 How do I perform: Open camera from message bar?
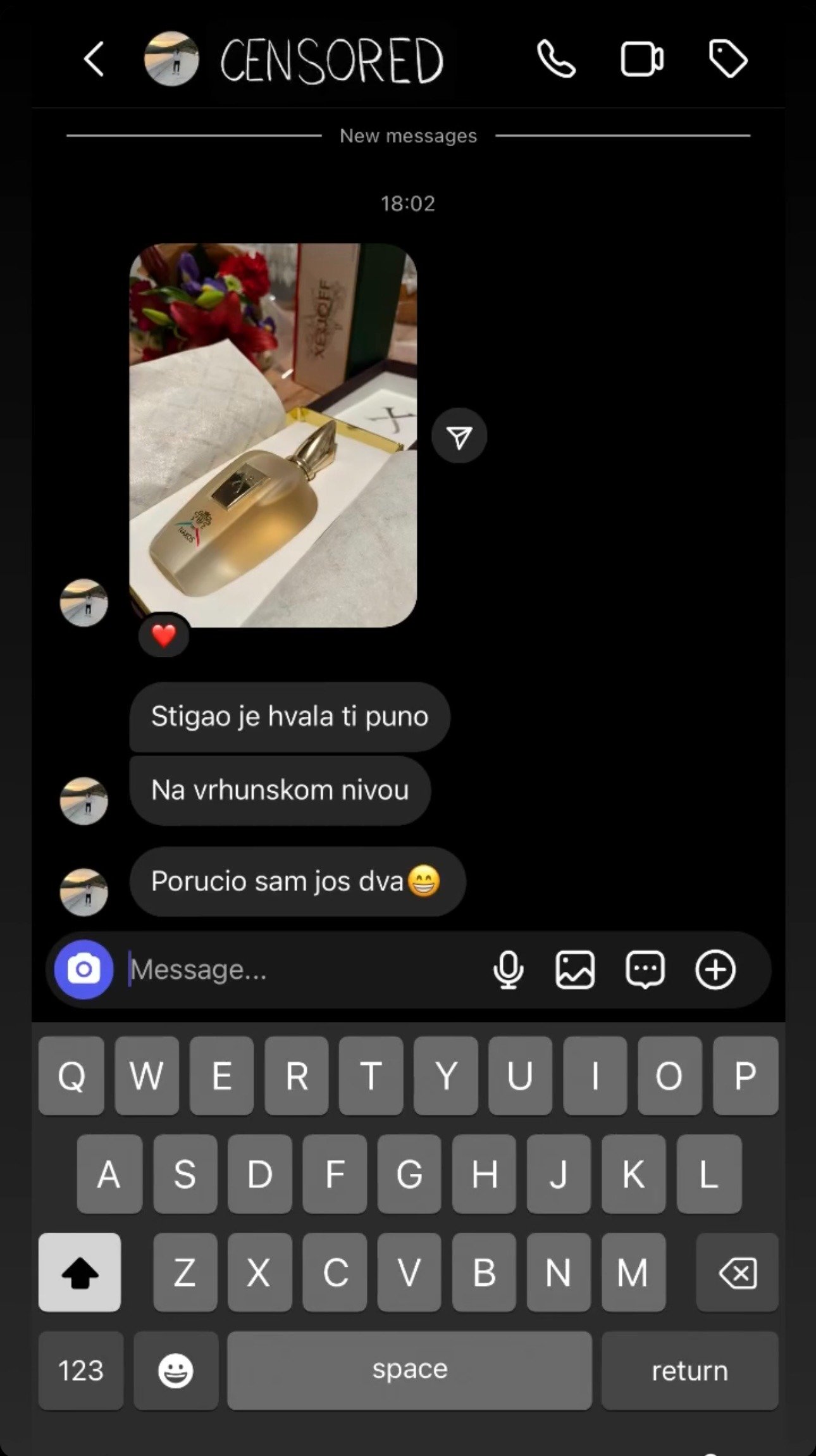point(83,969)
